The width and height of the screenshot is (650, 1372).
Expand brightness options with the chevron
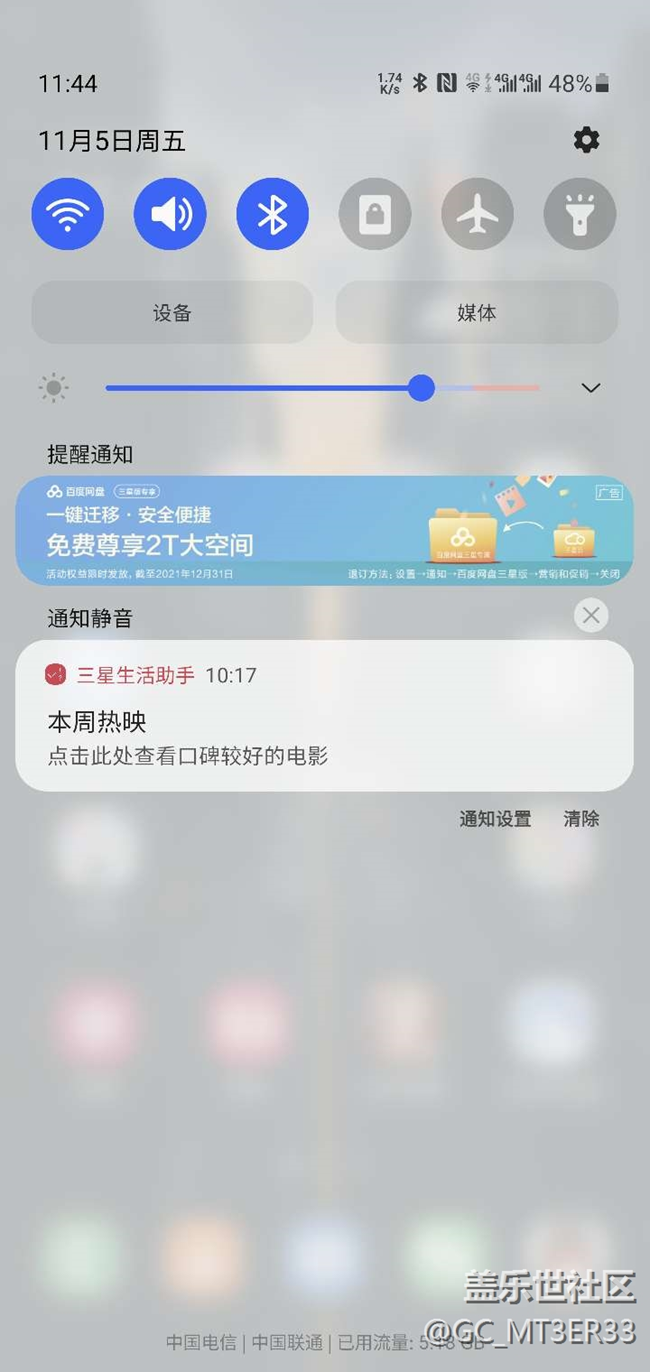coord(591,388)
